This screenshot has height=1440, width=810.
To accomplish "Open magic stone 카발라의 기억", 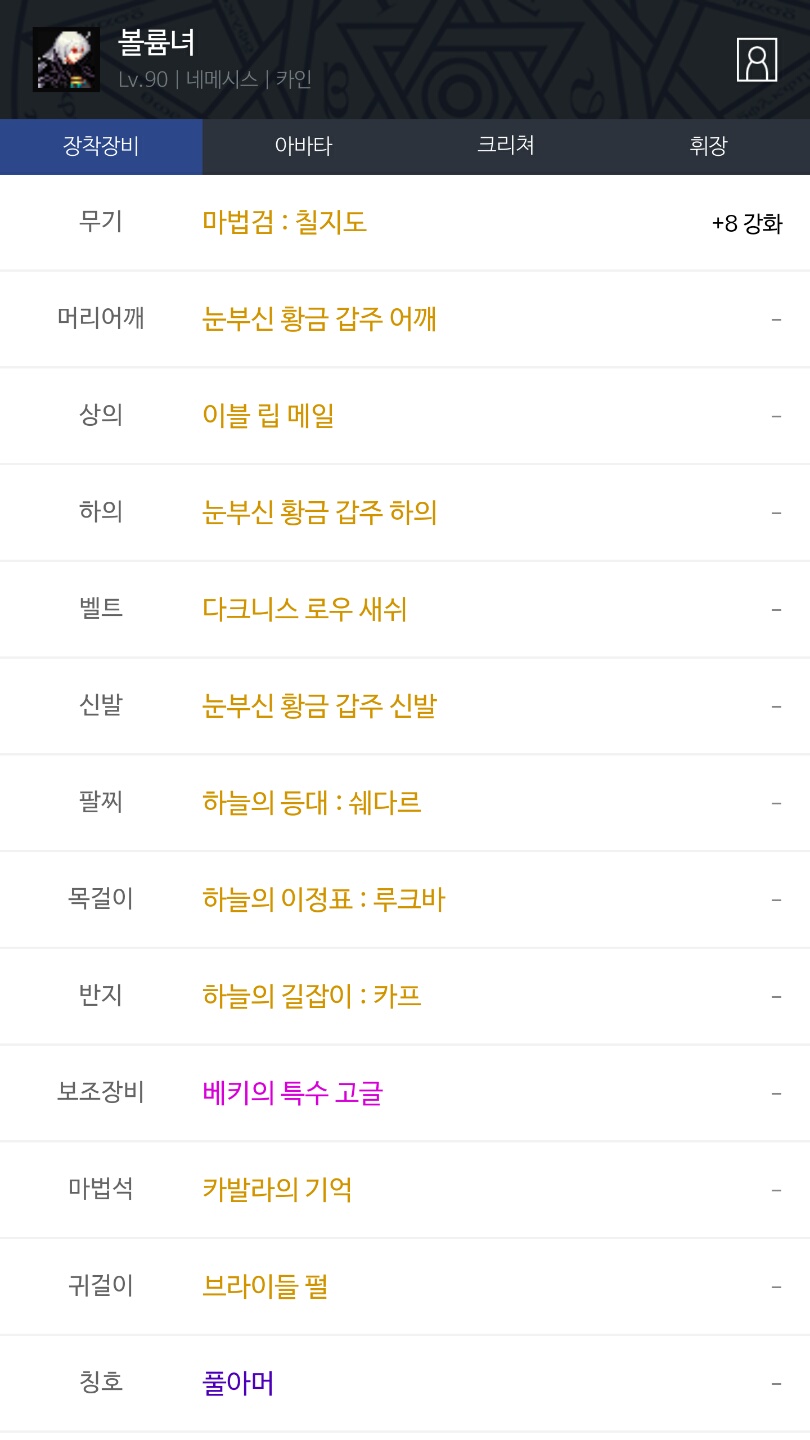I will [x=277, y=1189].
